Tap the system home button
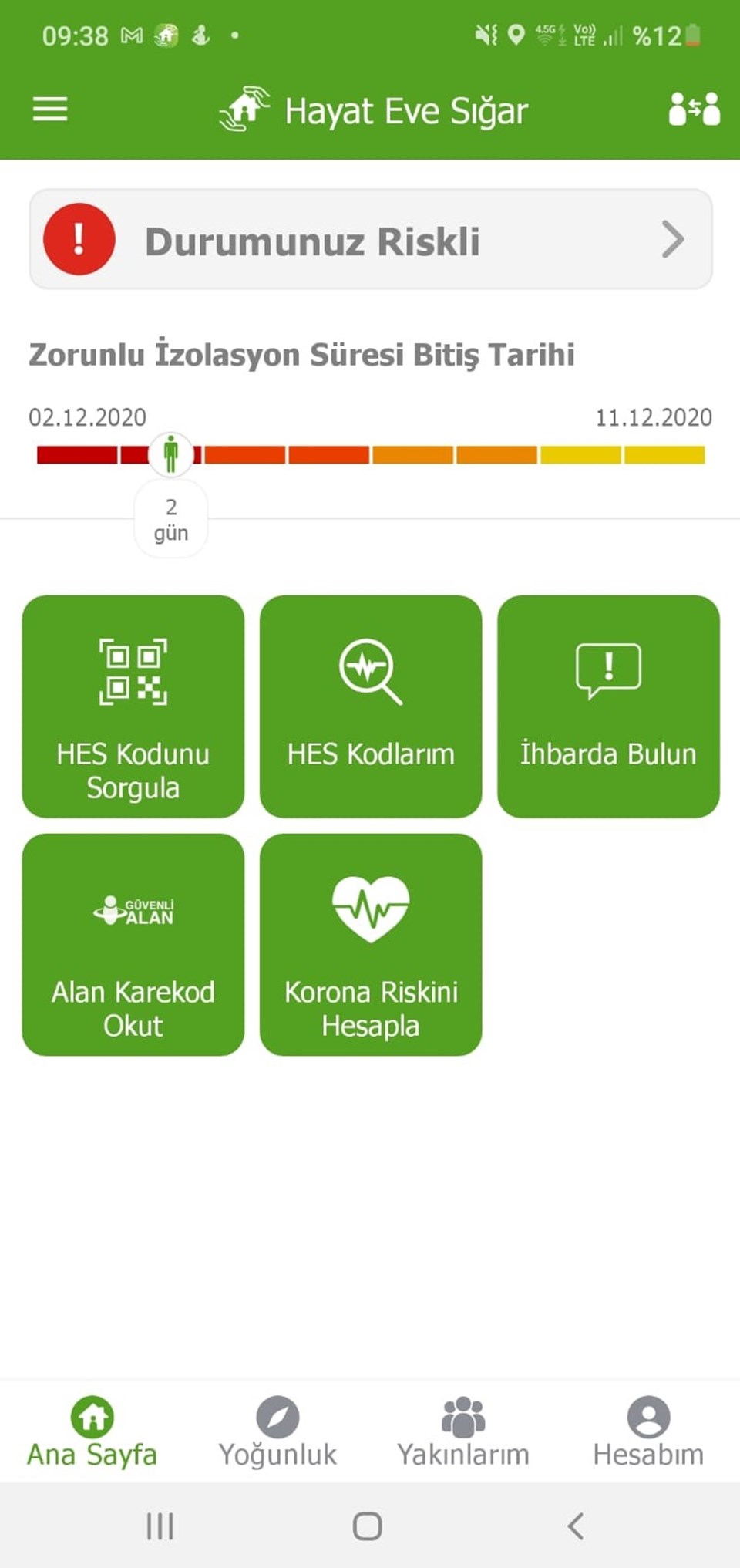This screenshot has width=740, height=1568. tap(368, 1526)
